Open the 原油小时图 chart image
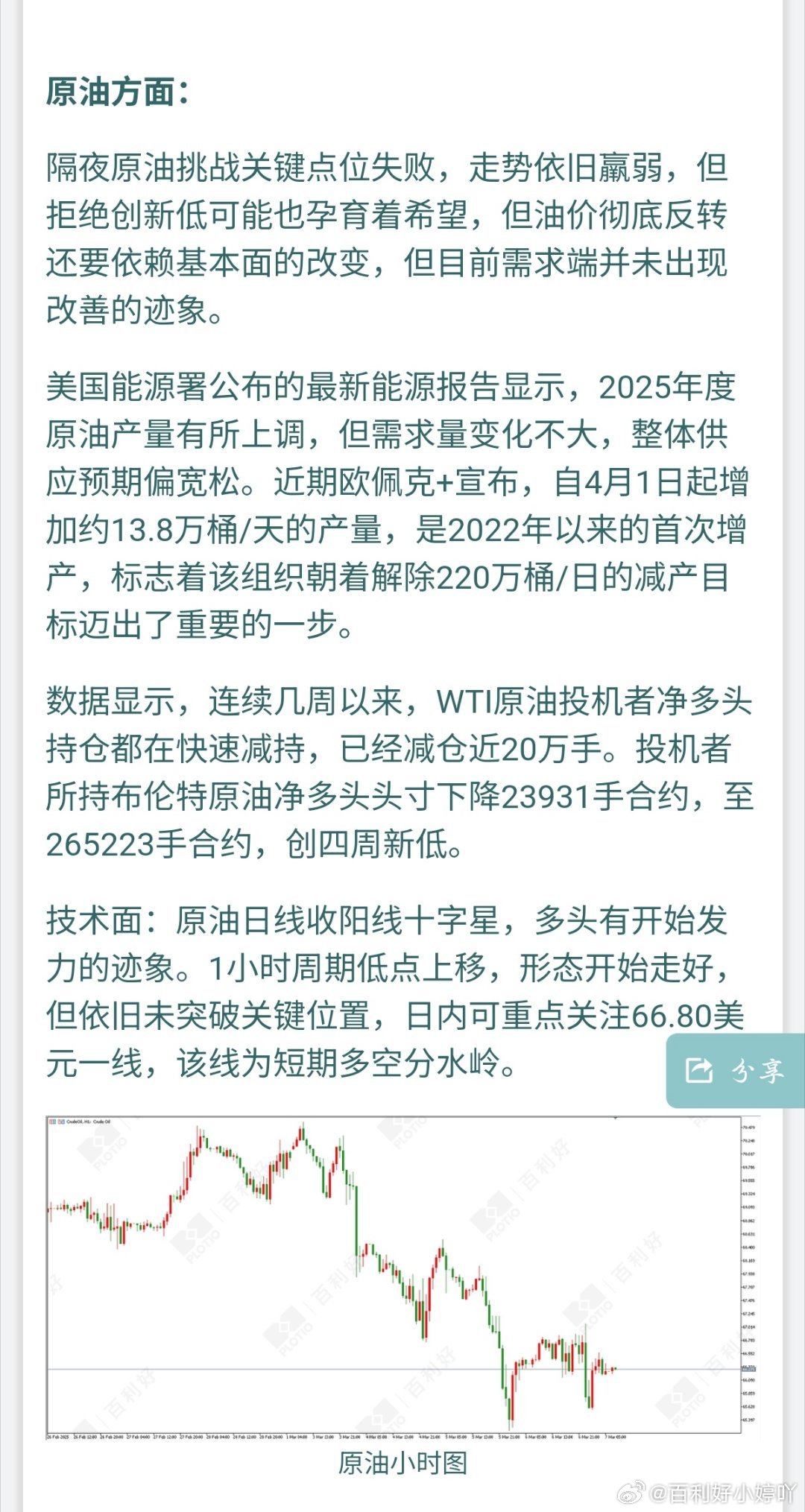805x1512 pixels. point(402,1278)
